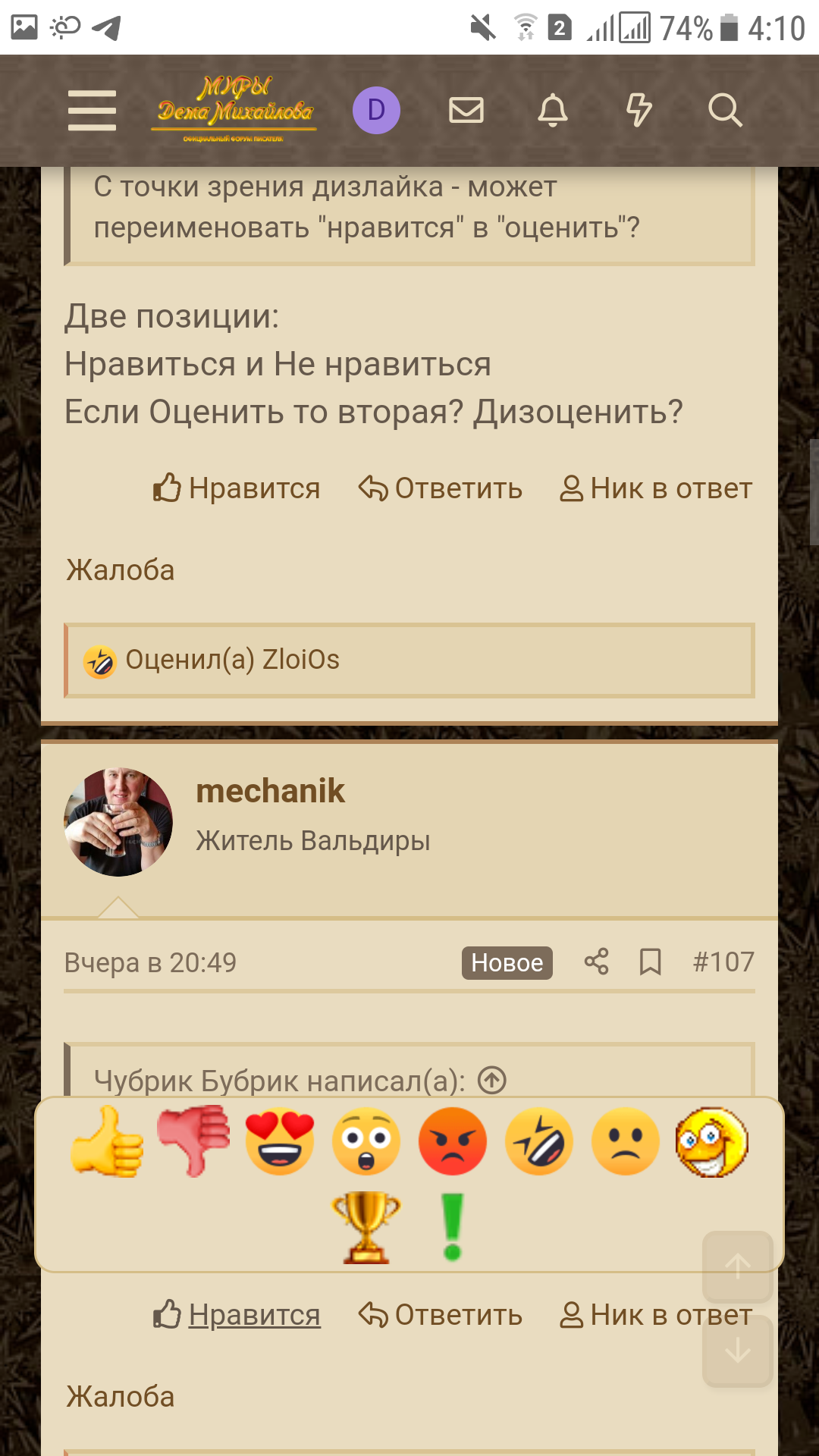Tap Ответить under the Две позиции post
Screen dimensions: 819x1456
point(441,489)
